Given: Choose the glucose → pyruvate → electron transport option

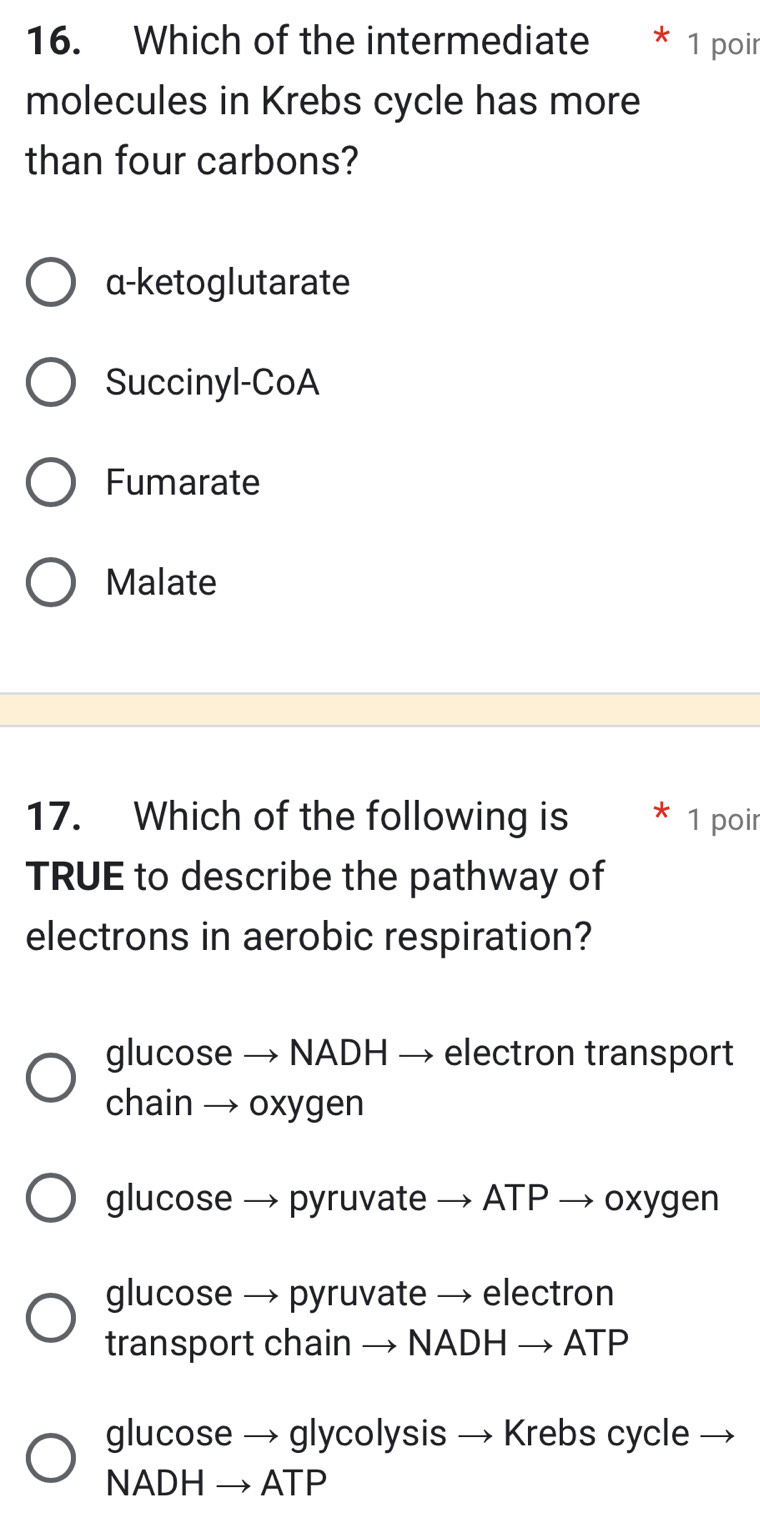Looking at the screenshot, I should click(51, 1318).
